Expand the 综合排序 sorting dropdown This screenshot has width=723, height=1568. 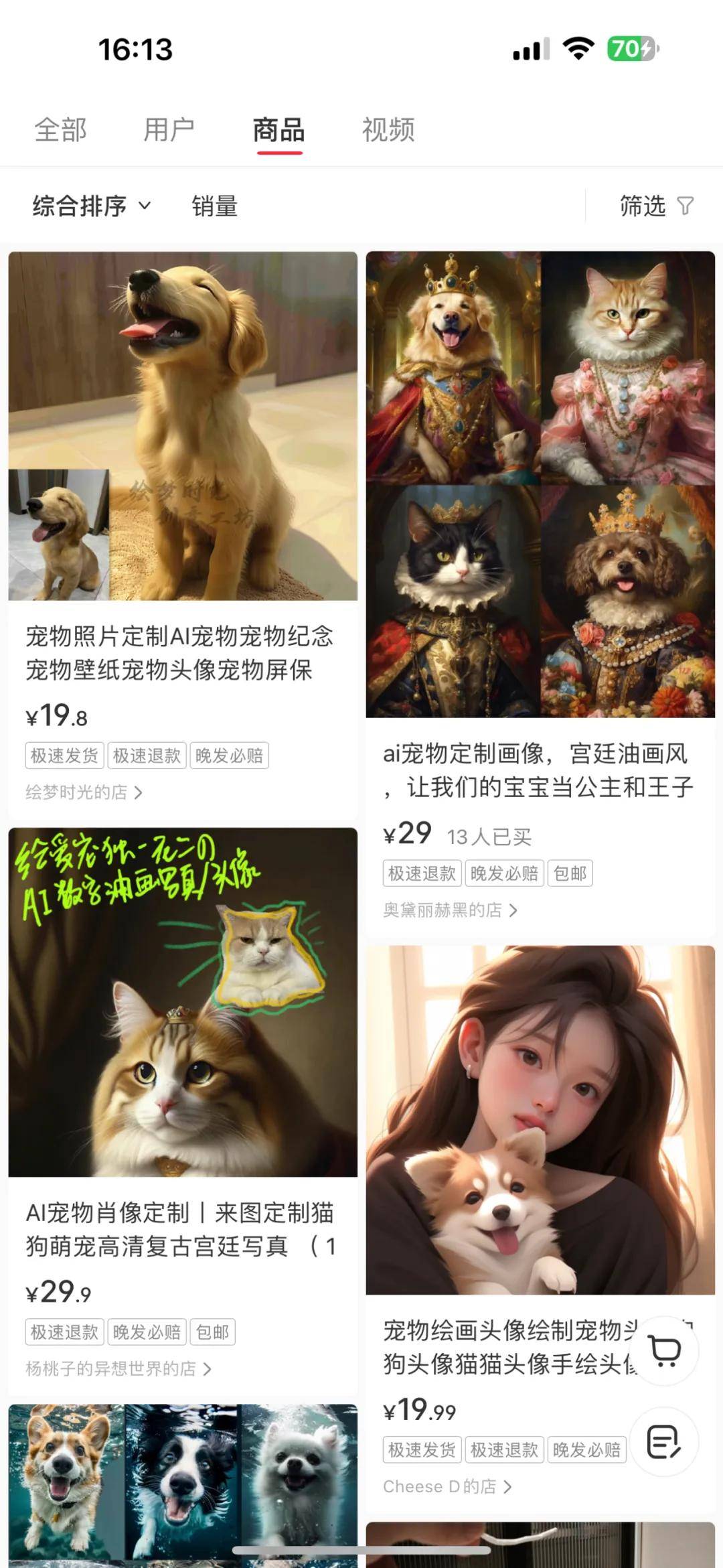coord(91,206)
